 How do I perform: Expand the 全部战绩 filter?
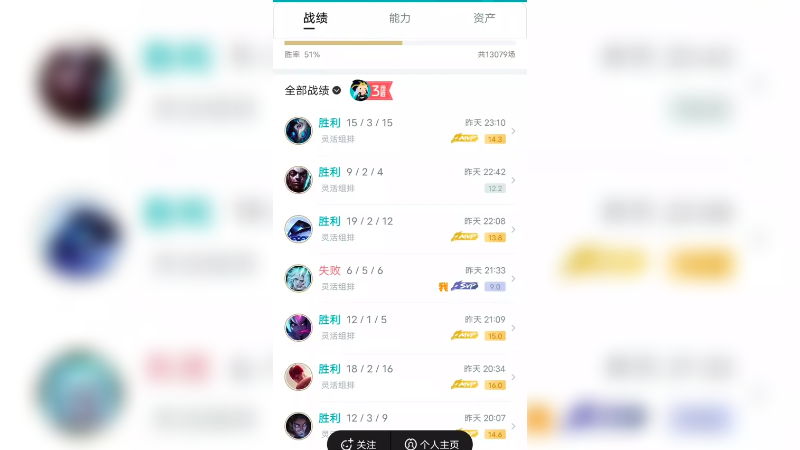312,90
